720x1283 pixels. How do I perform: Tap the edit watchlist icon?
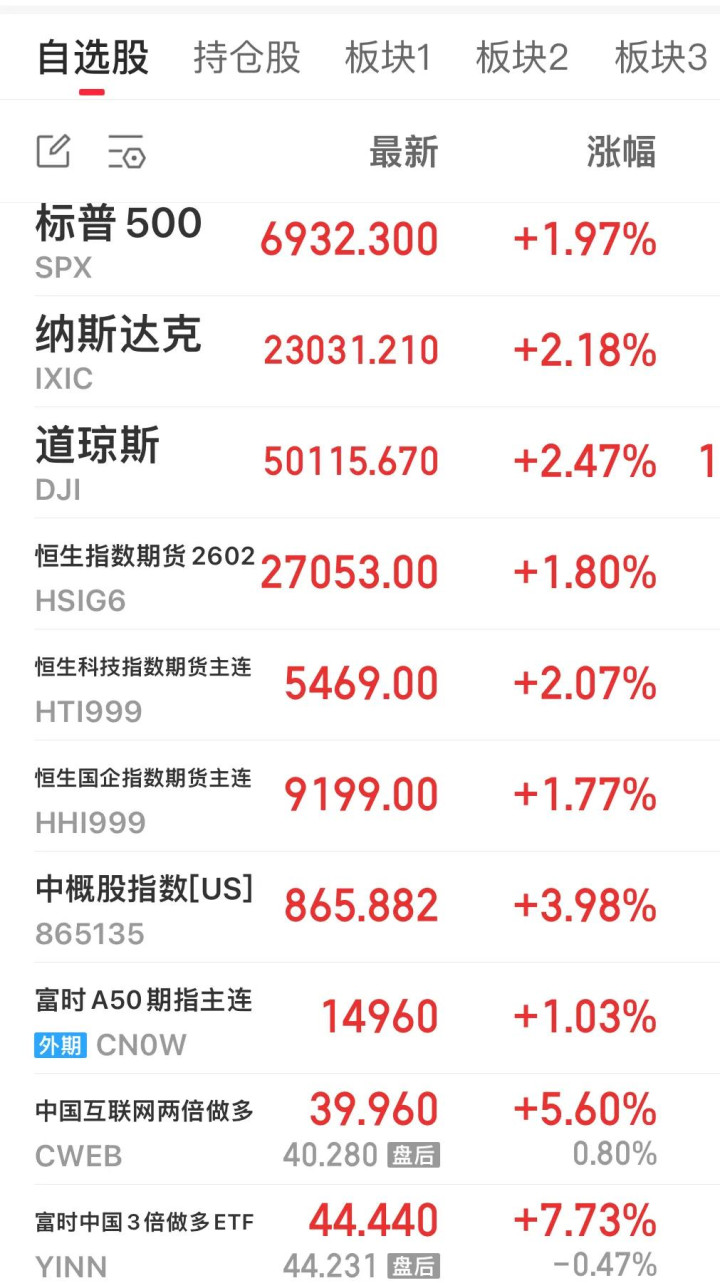[x=53, y=152]
